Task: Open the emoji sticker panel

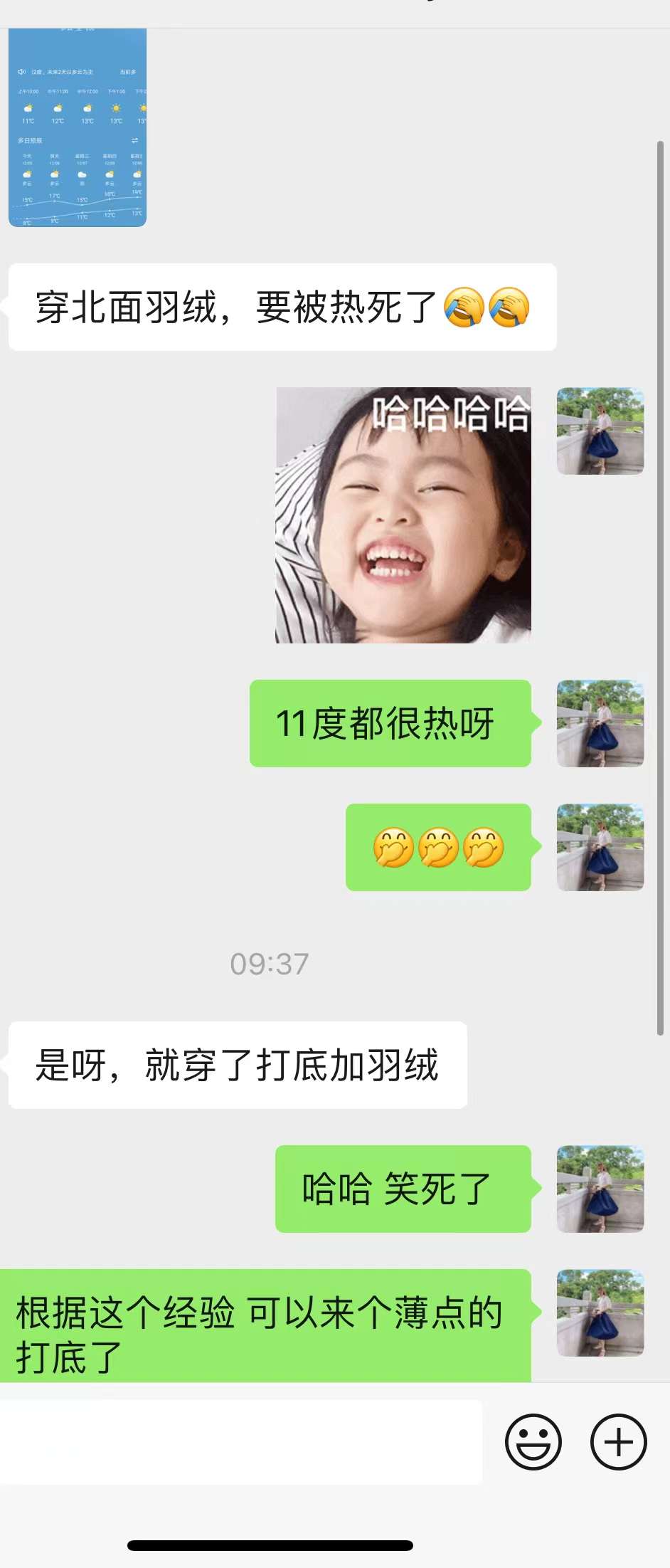Action: pyautogui.click(x=533, y=1441)
